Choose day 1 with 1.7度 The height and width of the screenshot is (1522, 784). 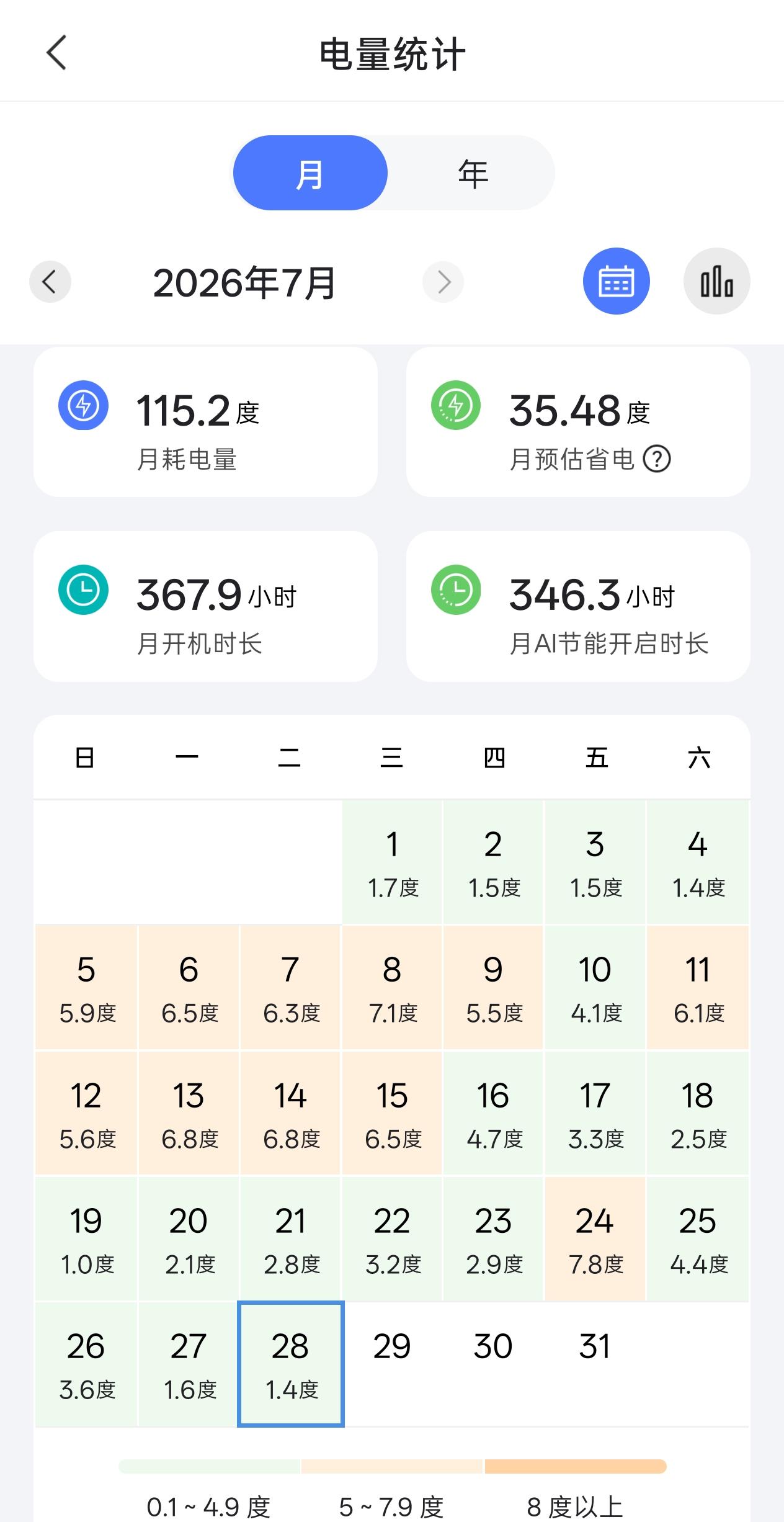392,862
